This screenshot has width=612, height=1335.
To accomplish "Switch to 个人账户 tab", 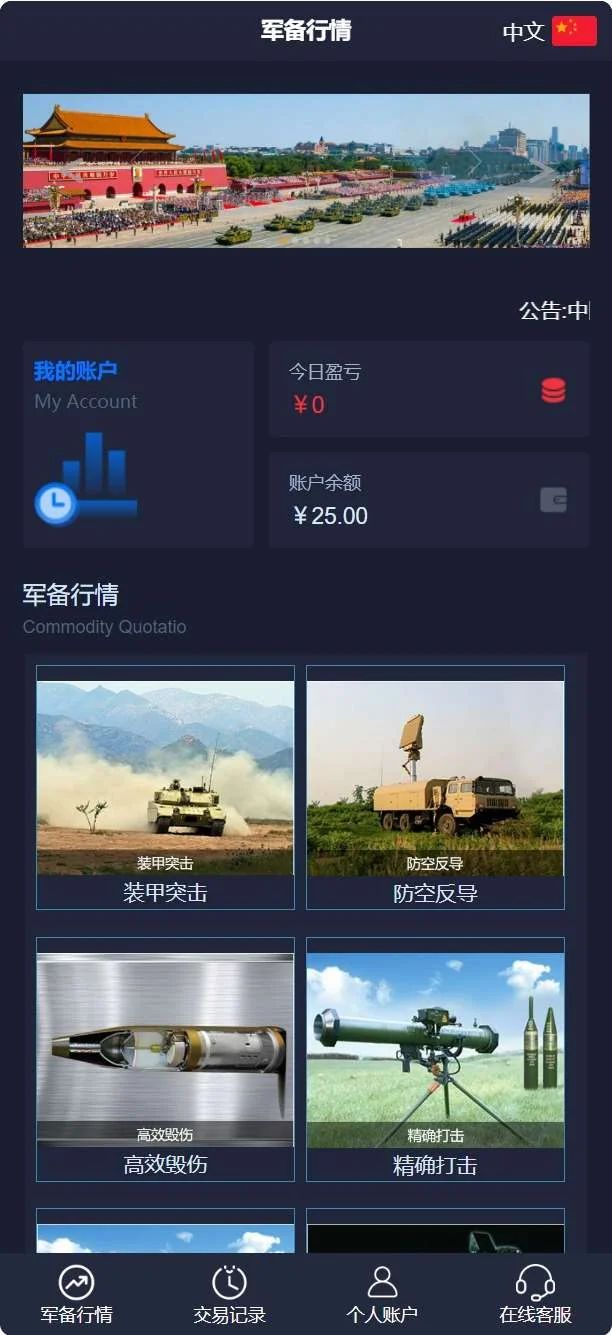I will coord(382,1294).
